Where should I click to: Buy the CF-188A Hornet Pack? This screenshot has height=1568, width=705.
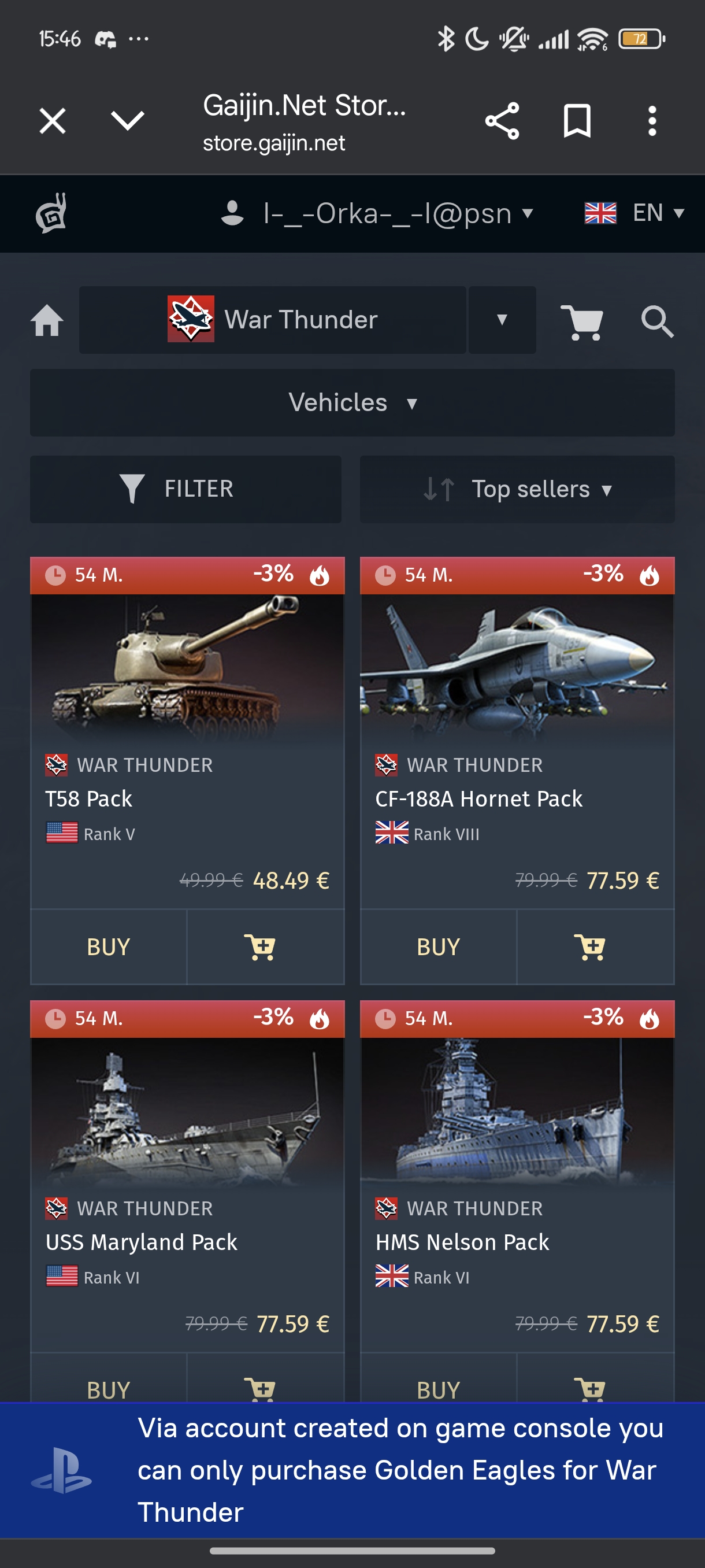[438, 946]
